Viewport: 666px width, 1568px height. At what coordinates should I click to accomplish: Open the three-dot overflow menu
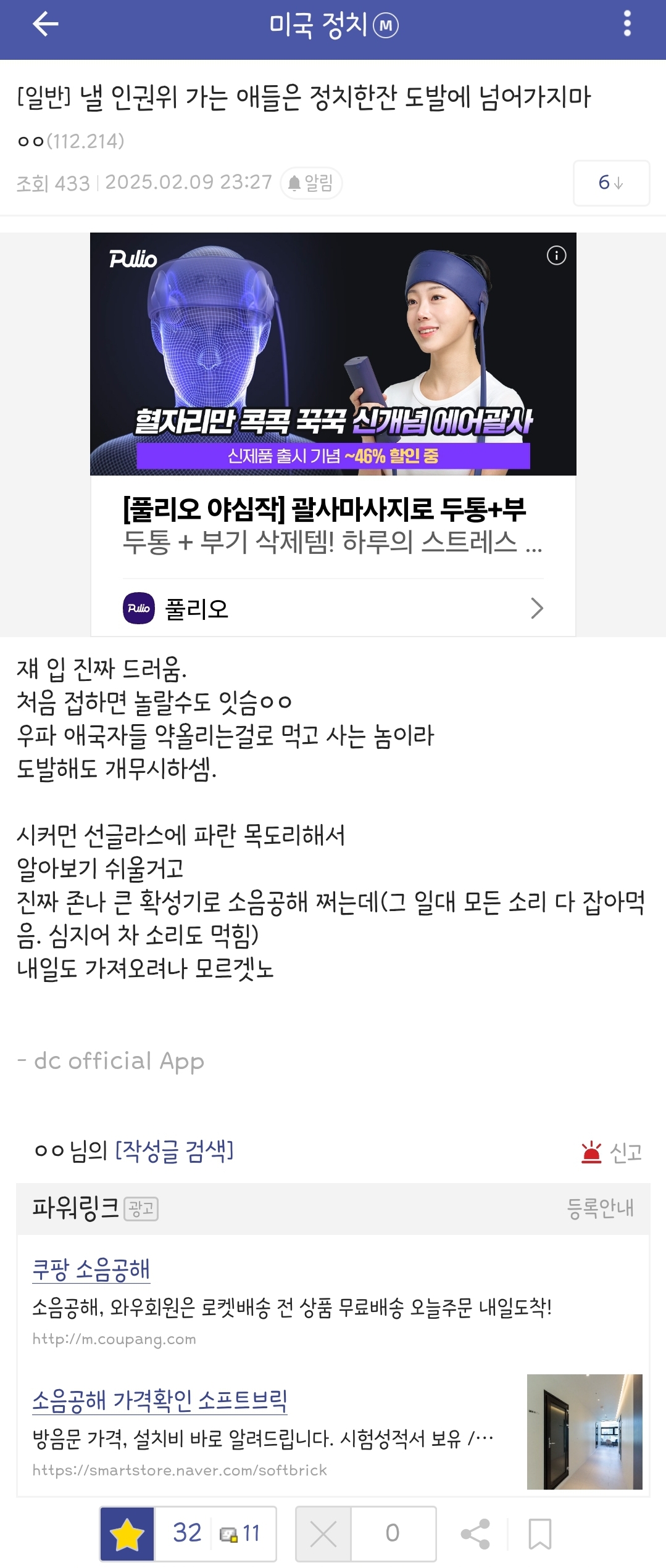tap(627, 25)
